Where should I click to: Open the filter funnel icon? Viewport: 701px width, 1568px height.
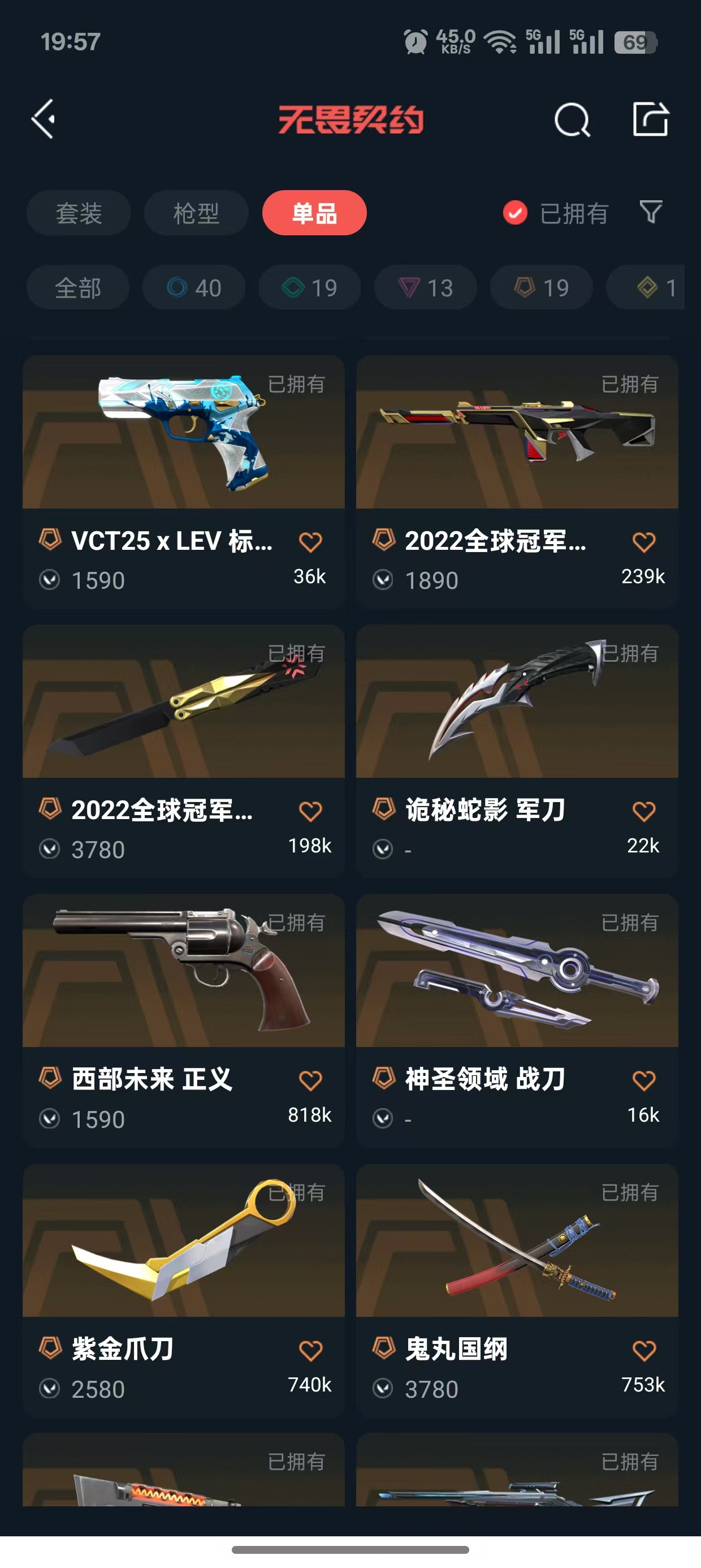click(651, 212)
